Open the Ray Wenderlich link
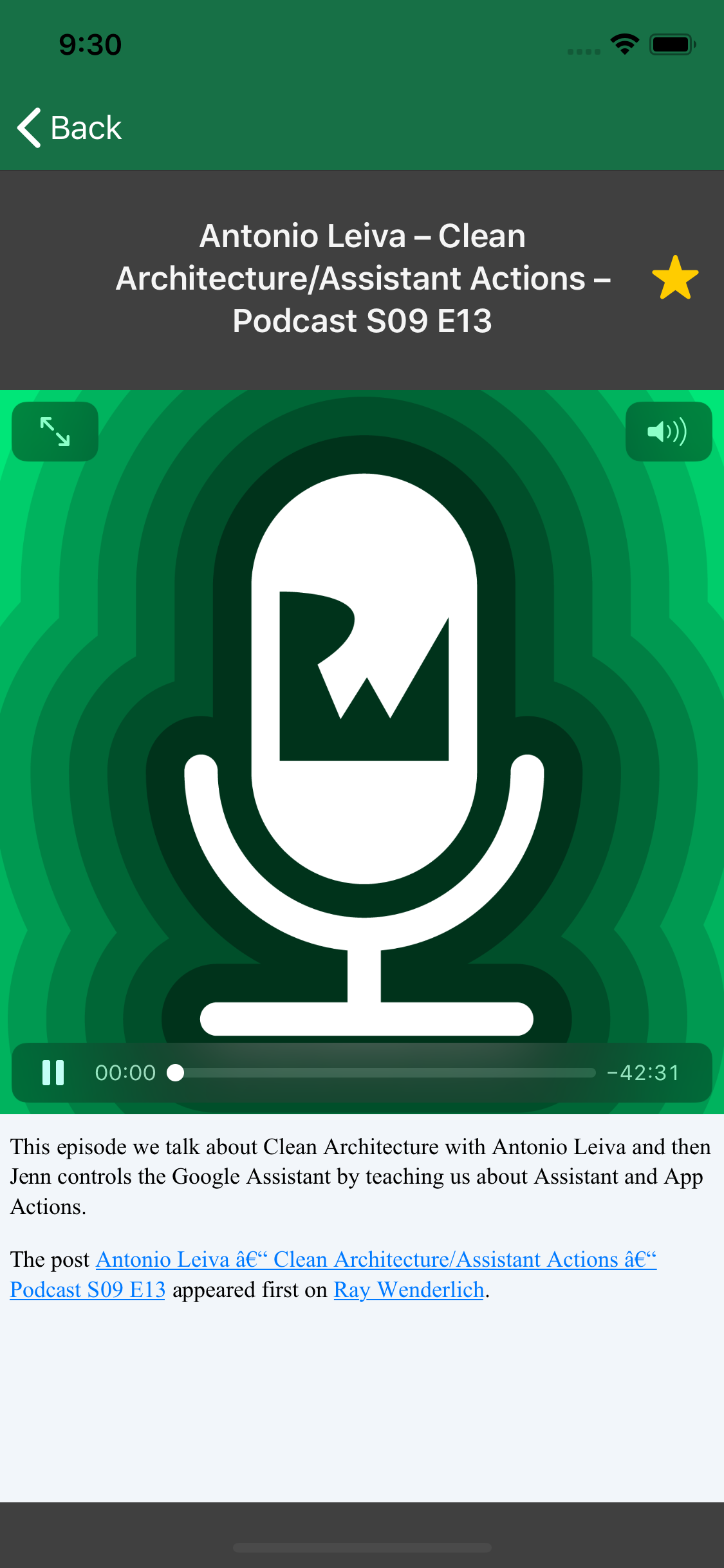The width and height of the screenshot is (724, 1568). pyautogui.click(x=409, y=1289)
